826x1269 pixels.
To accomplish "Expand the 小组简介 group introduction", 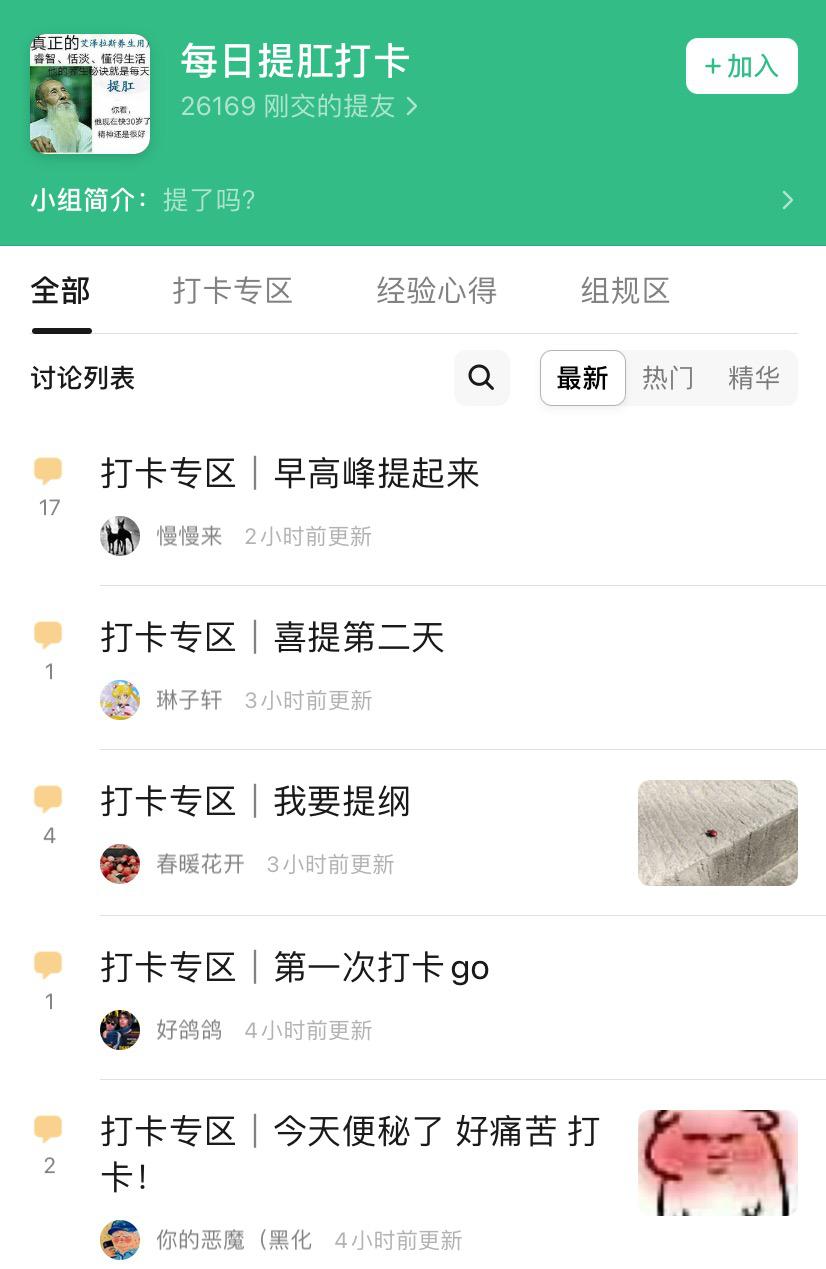I will (x=412, y=200).
